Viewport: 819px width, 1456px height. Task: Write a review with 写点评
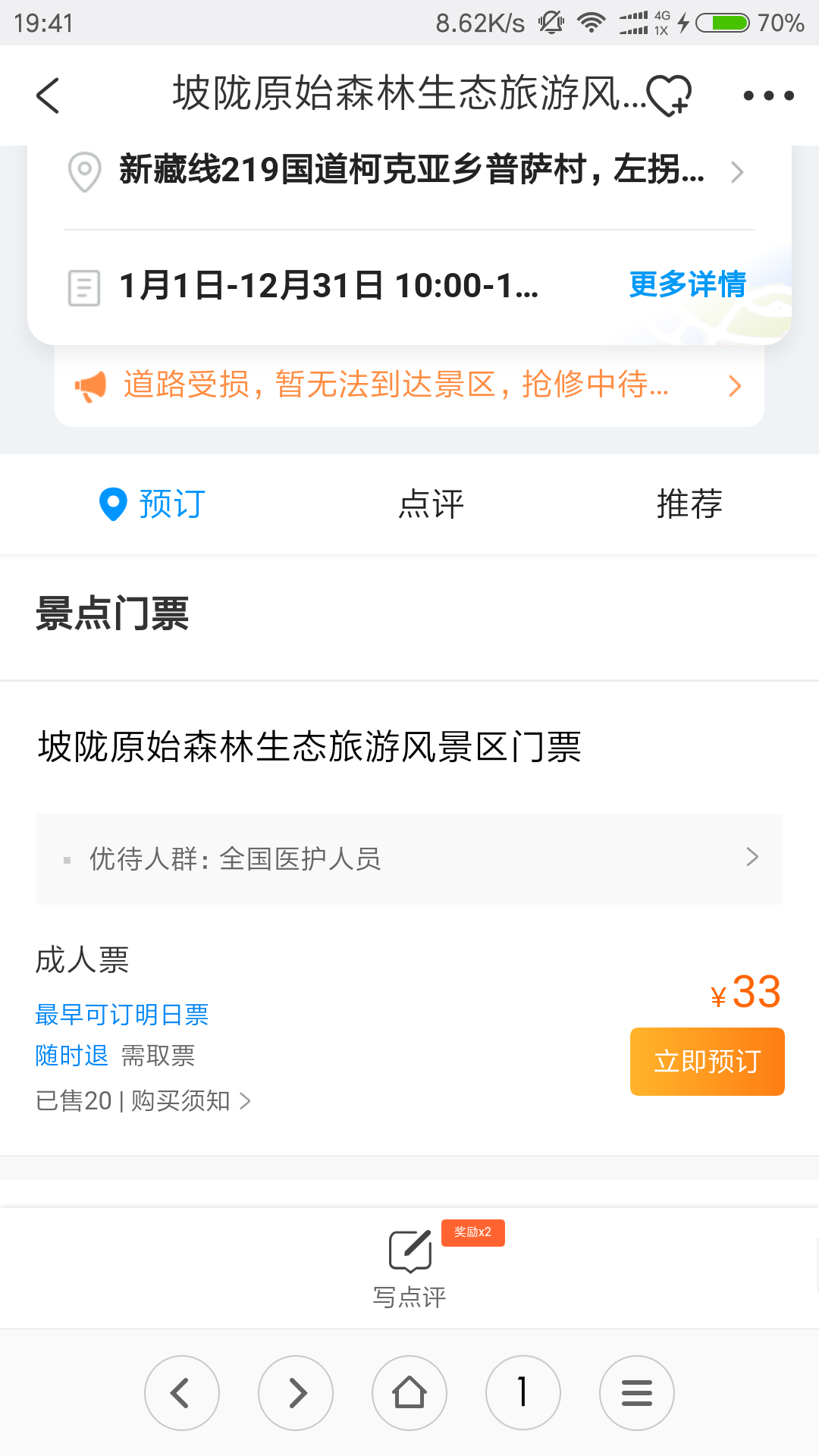tap(409, 1266)
